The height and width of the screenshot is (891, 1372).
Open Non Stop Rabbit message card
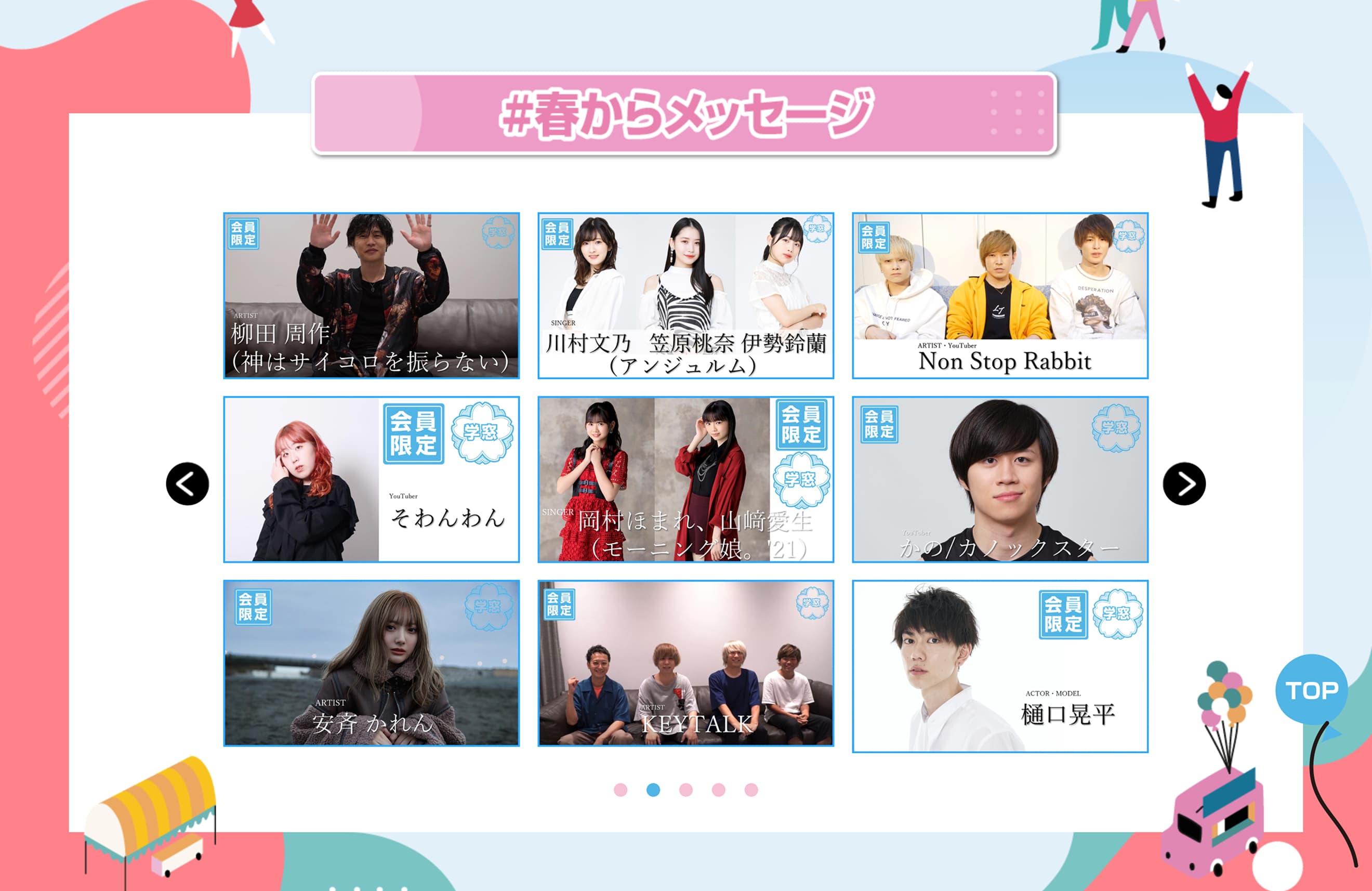[999, 295]
